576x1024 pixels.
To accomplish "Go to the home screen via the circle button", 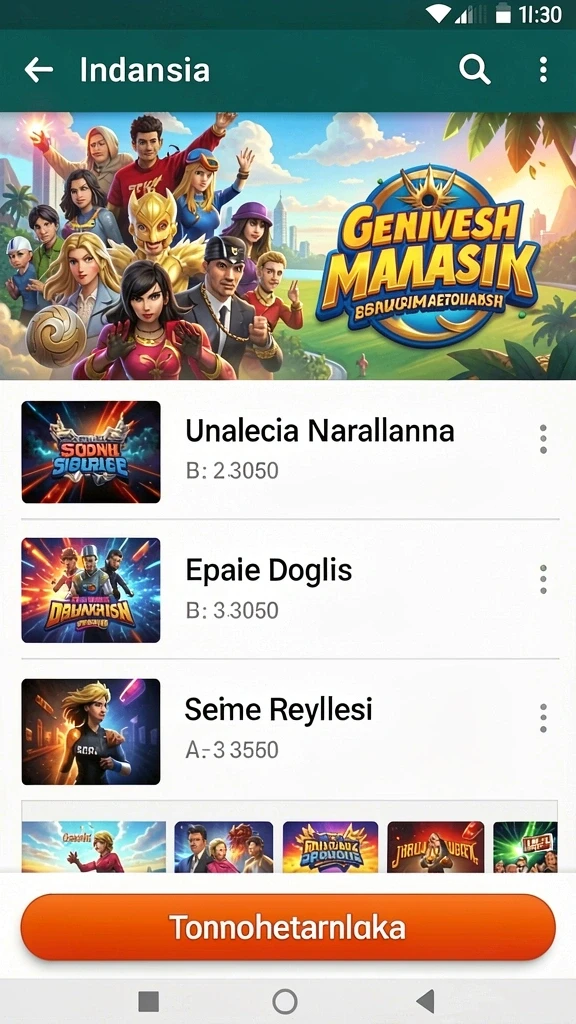I will [285, 1001].
